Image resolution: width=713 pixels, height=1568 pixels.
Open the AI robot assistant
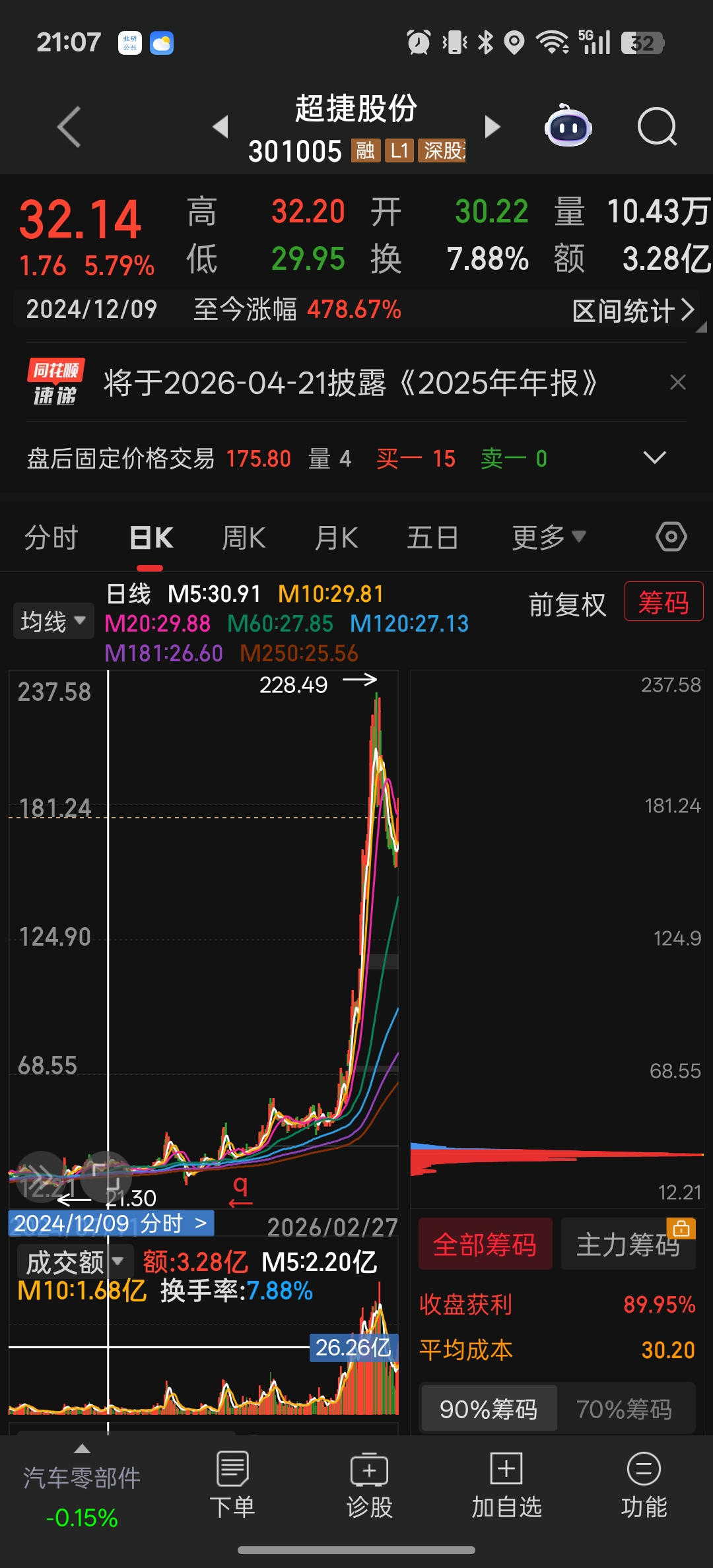point(568,127)
